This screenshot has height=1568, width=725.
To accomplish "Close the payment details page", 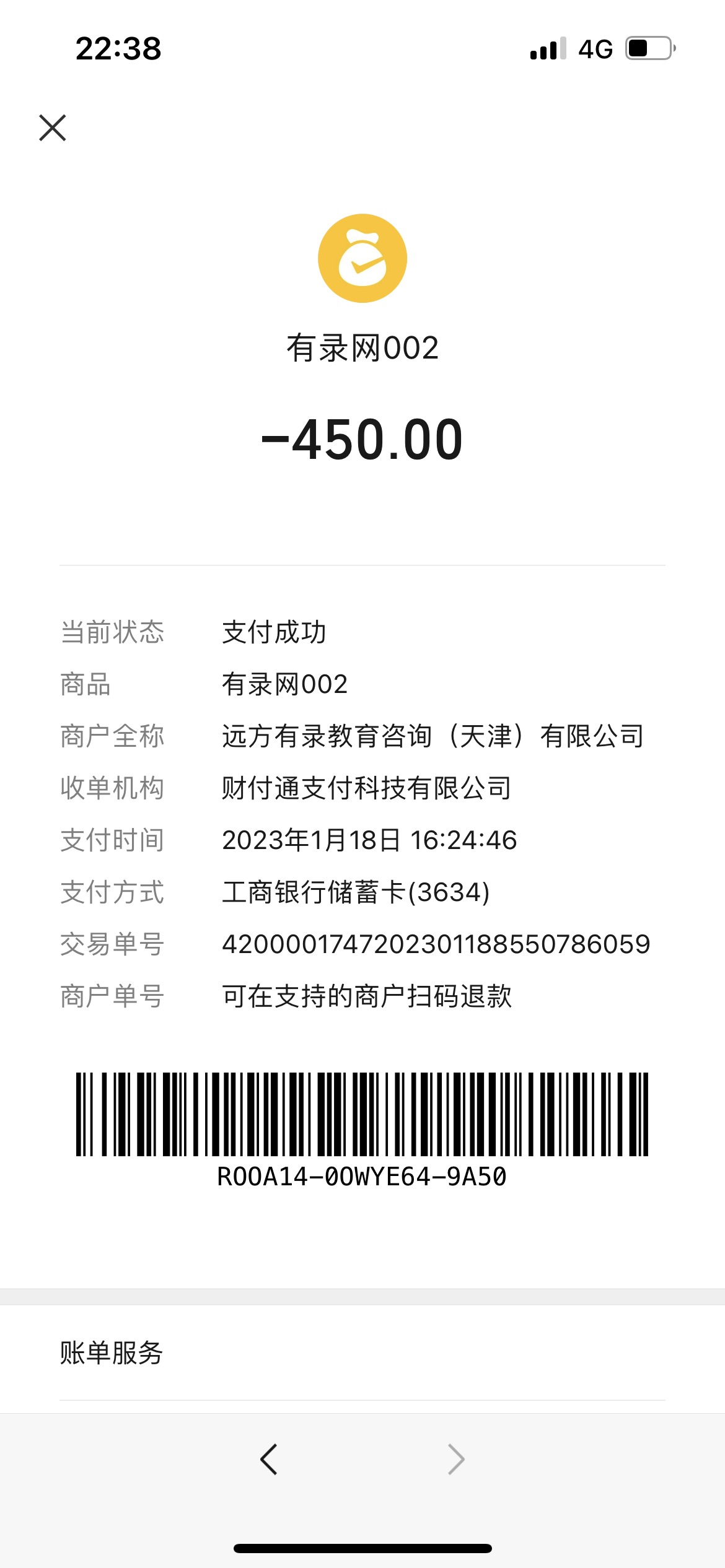I will tap(53, 128).
